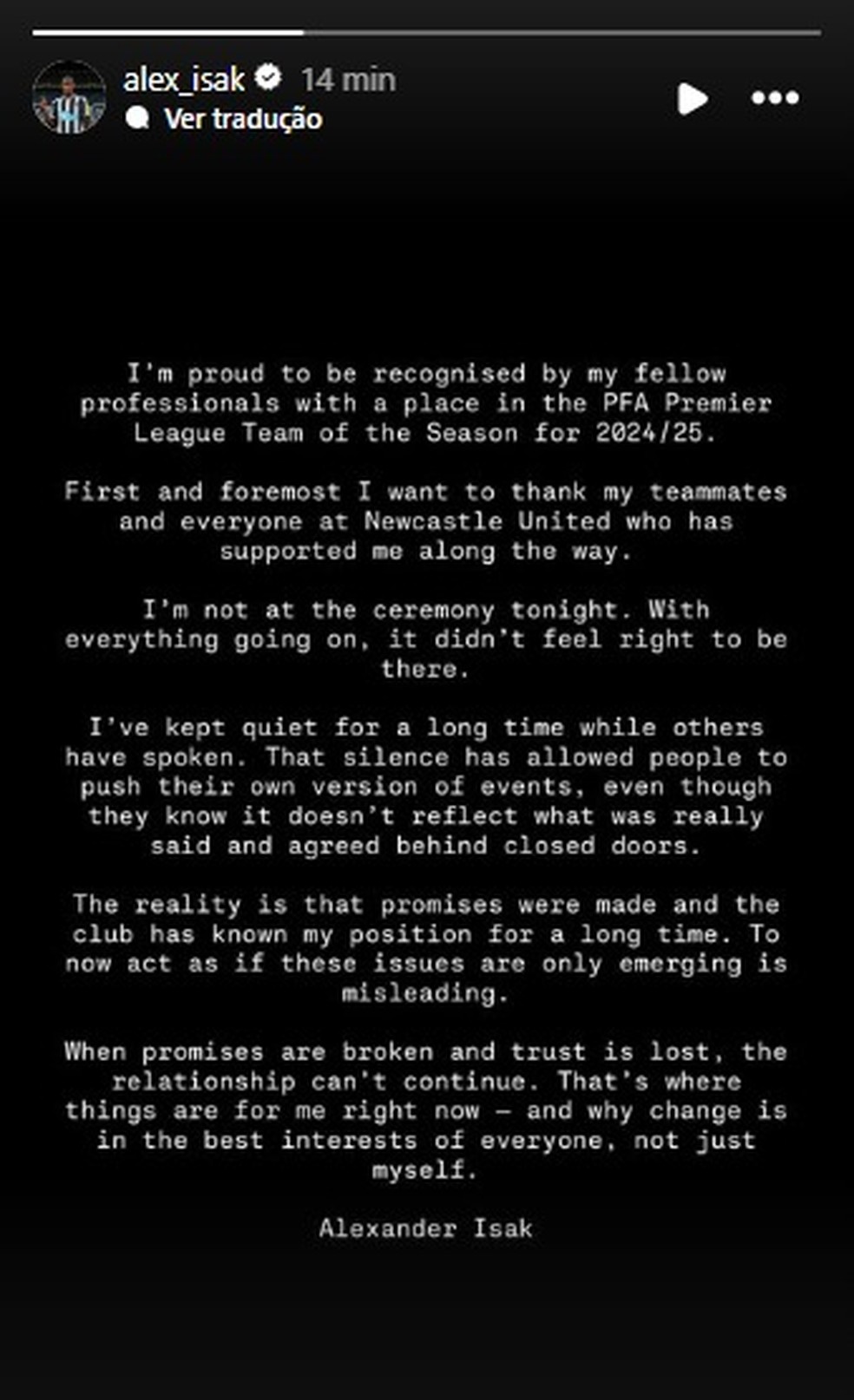Viewport: 854px width, 1400px height.
Task: Open alex_isak's profile picture
Action: tap(69, 97)
